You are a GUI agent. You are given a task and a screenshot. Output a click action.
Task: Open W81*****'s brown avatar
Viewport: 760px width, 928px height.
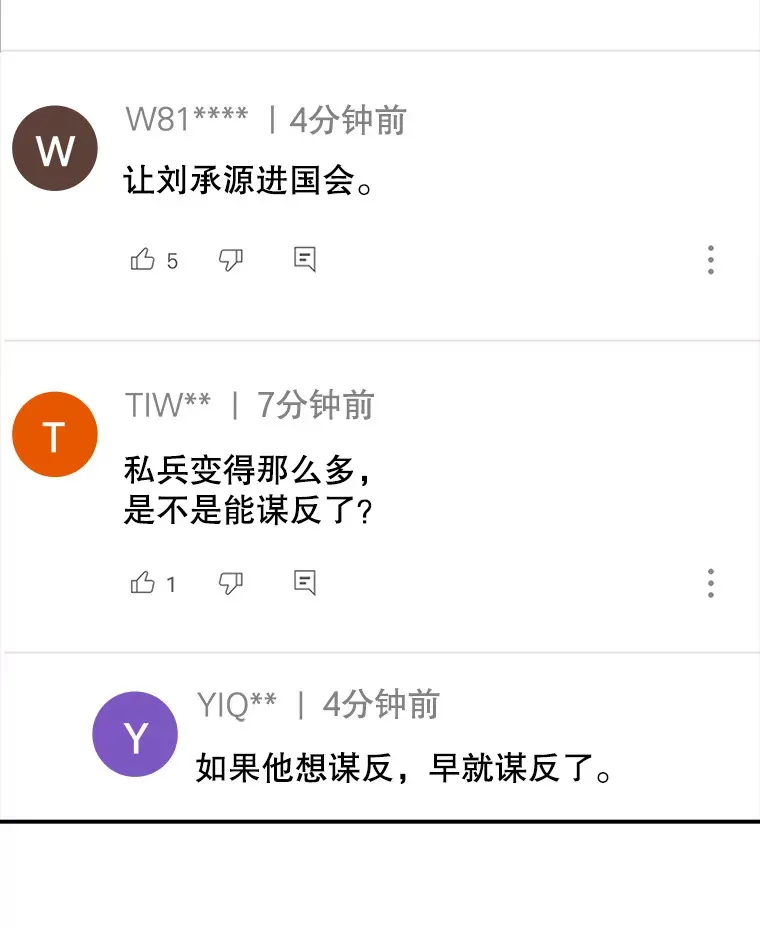pos(55,149)
